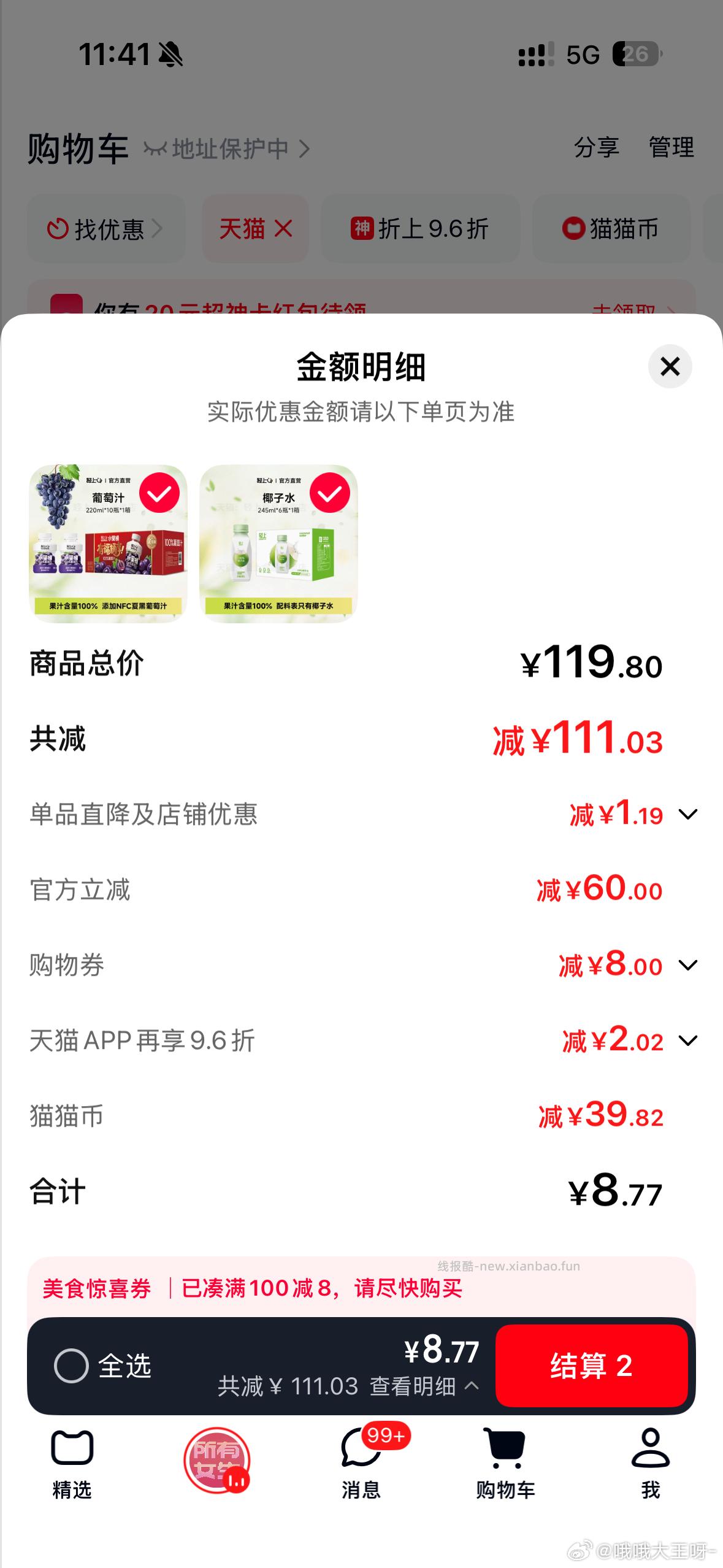Viewport: 723px width, 1568px height.
Task: Enable the 全选 select-all circle
Action: (x=71, y=1366)
